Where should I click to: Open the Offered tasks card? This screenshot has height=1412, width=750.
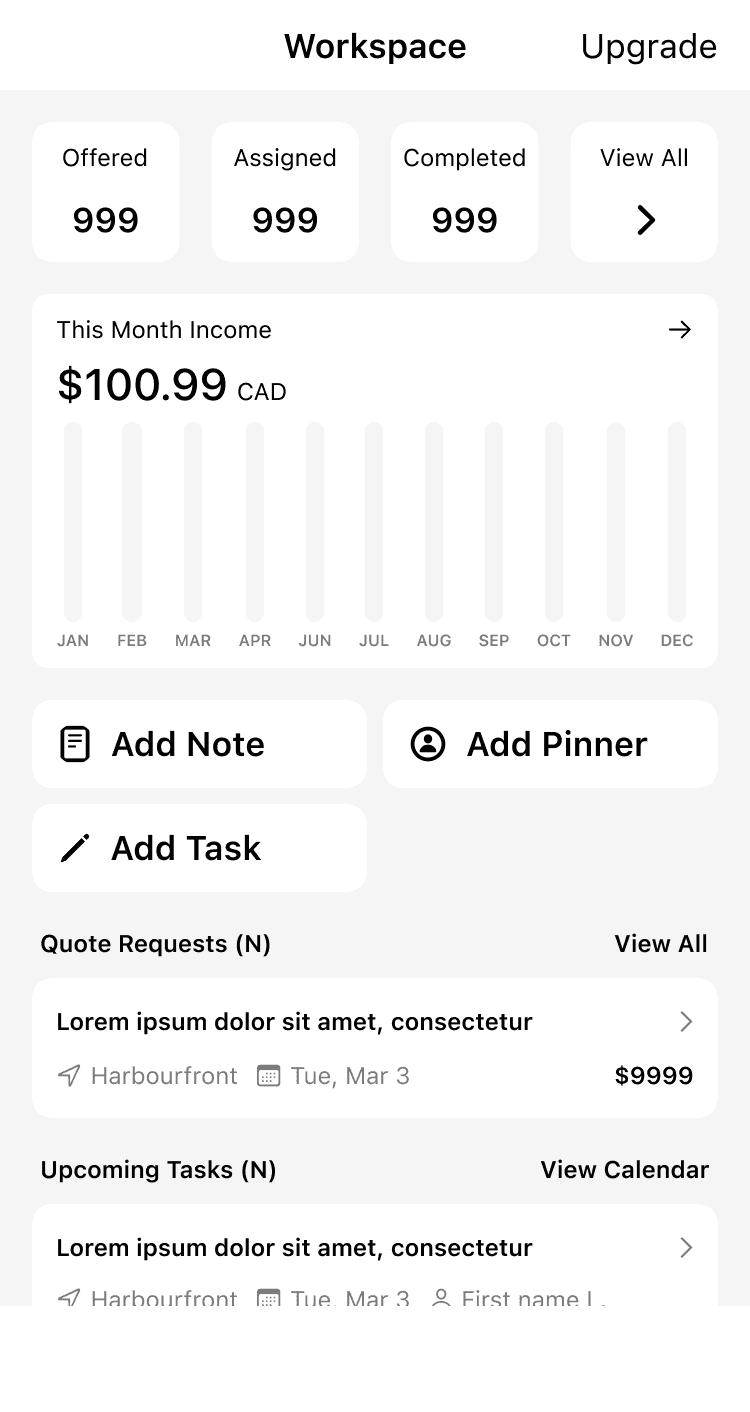click(x=106, y=192)
